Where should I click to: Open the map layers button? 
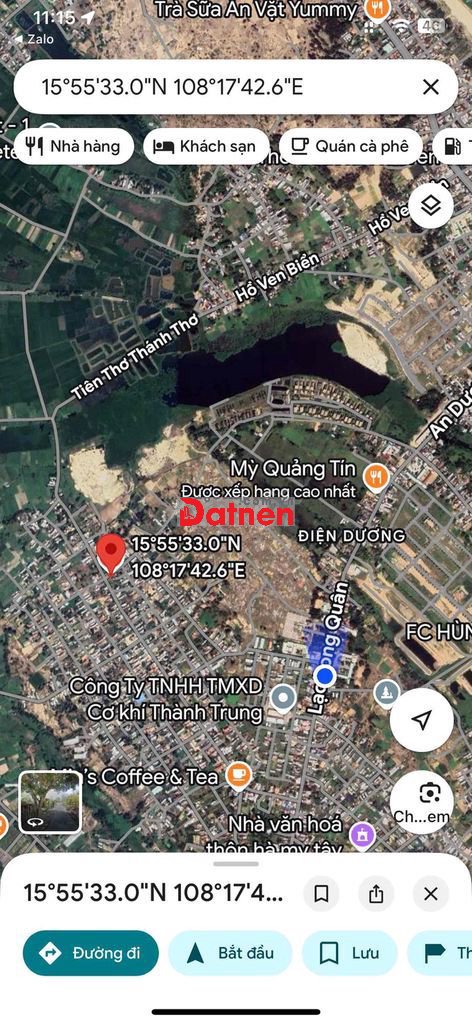tap(431, 206)
